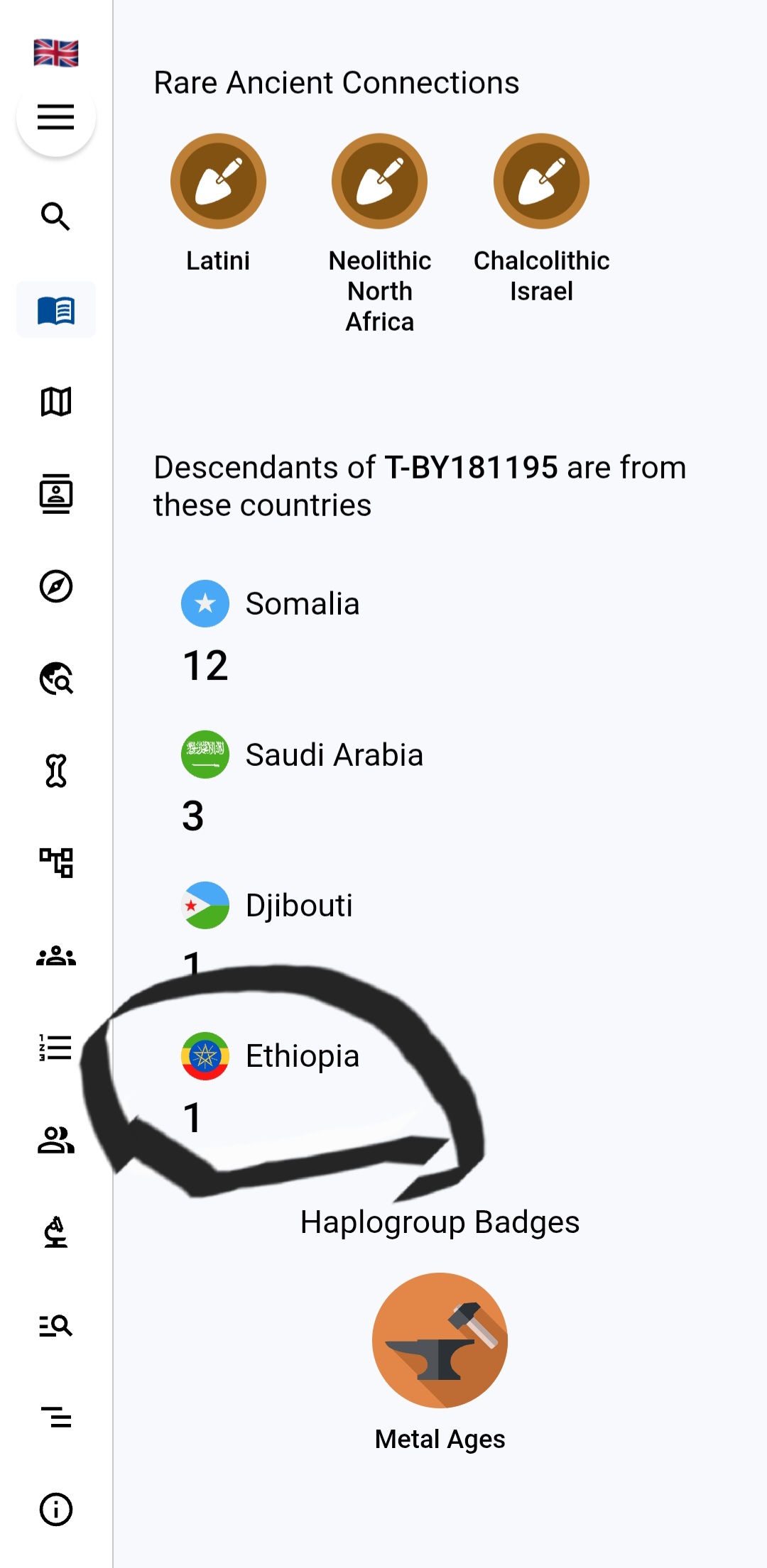Open the numbered list icon
This screenshot has height=1568, width=767.
click(55, 1048)
